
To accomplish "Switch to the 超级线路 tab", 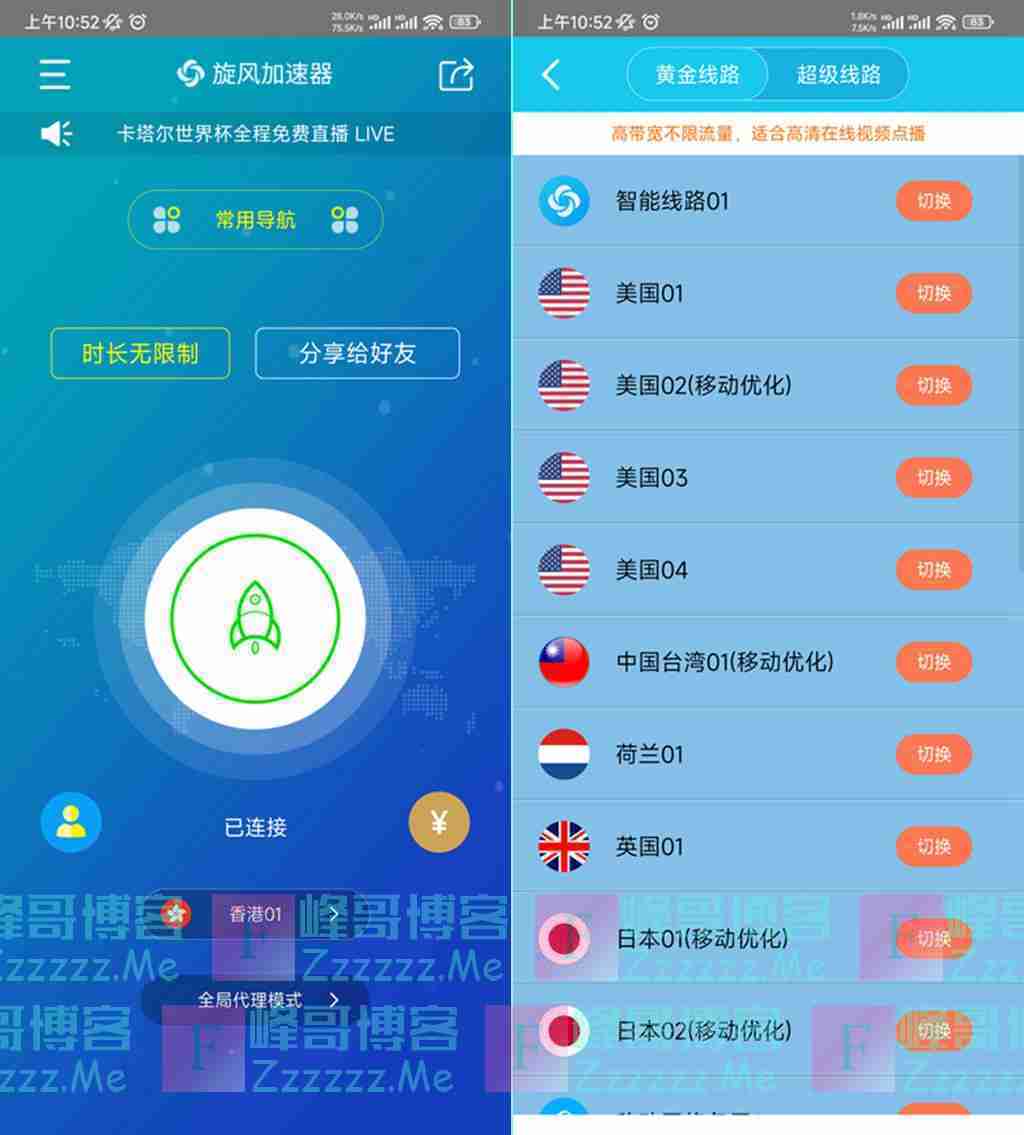I will coord(838,75).
